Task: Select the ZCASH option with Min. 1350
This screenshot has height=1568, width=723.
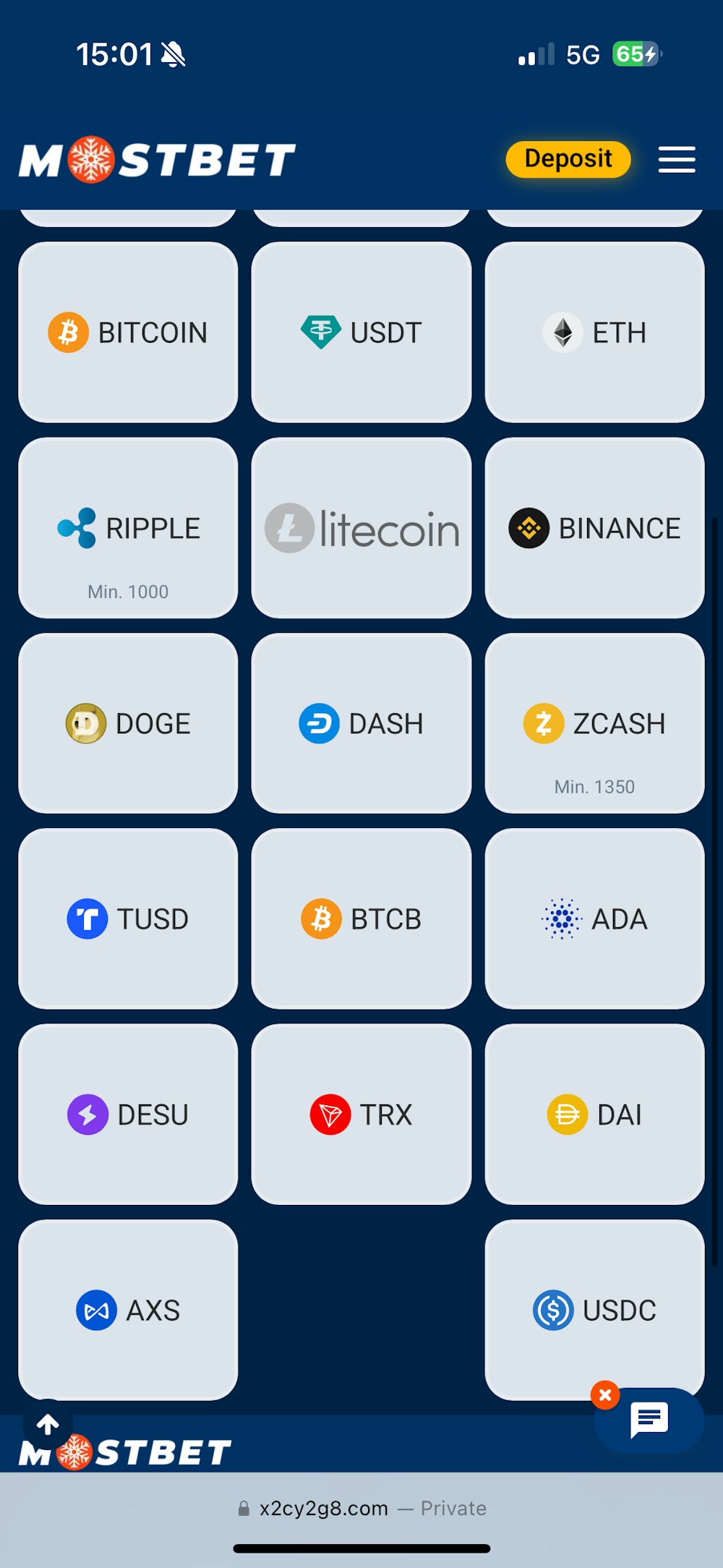Action: click(594, 723)
